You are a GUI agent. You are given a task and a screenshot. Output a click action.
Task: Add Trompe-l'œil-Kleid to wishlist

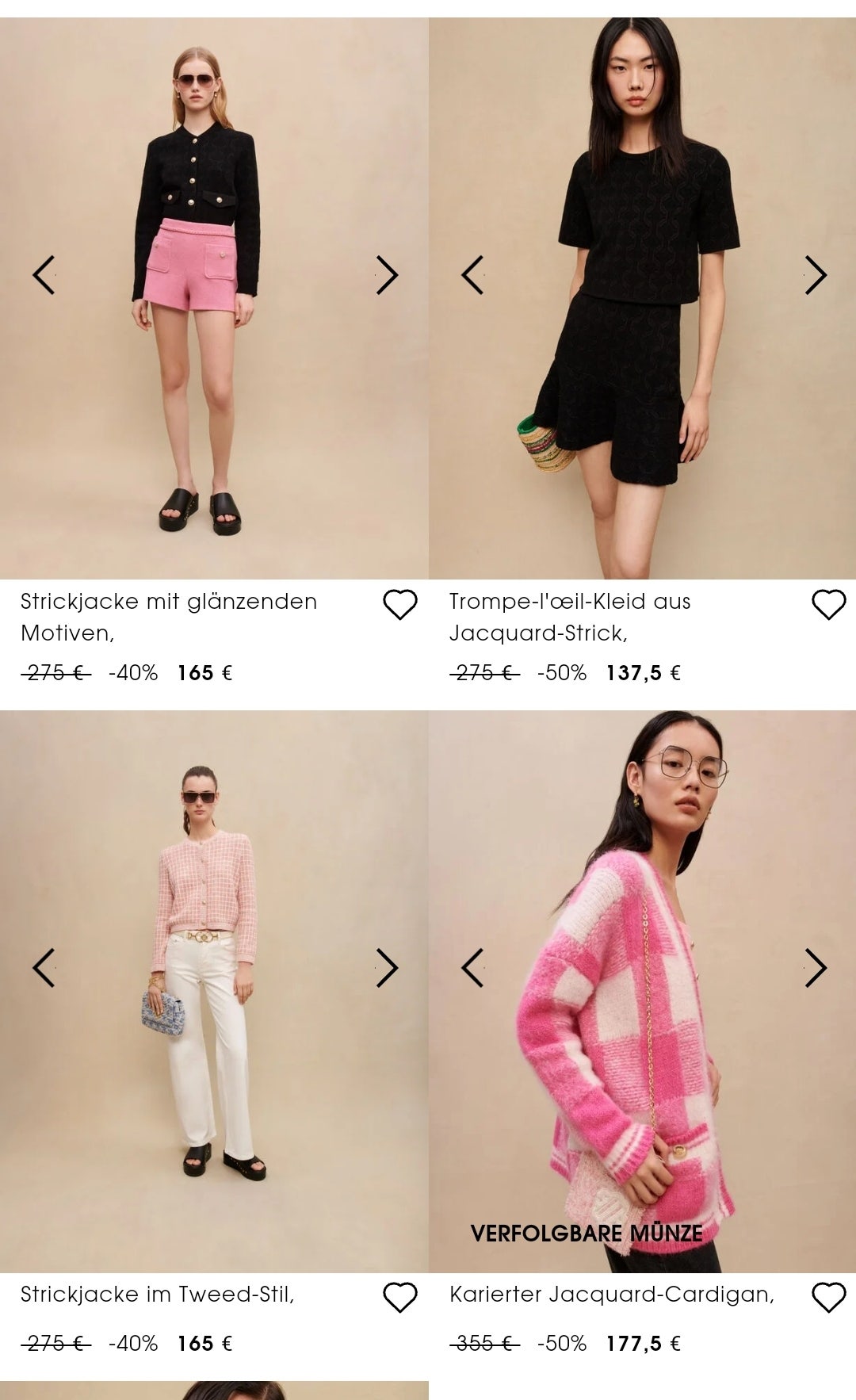click(x=829, y=605)
